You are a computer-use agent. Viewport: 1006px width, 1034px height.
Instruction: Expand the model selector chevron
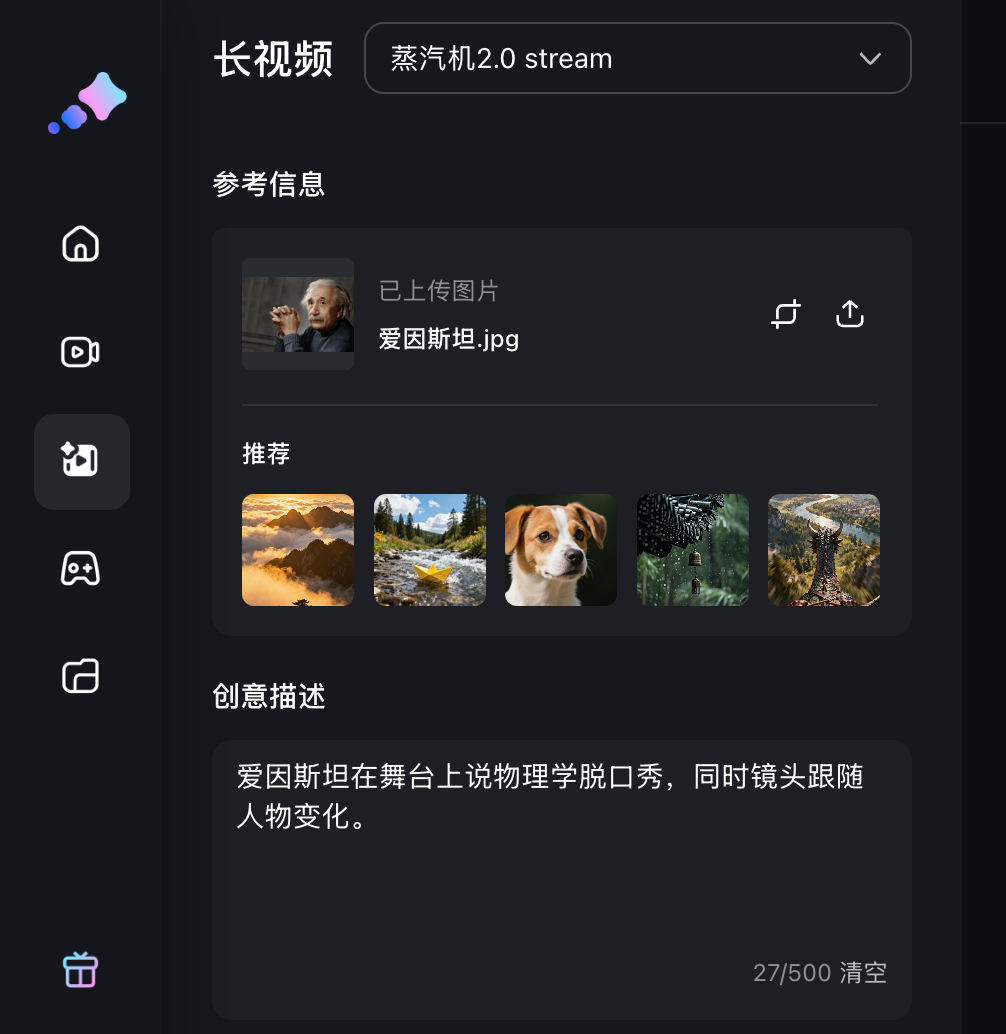870,58
